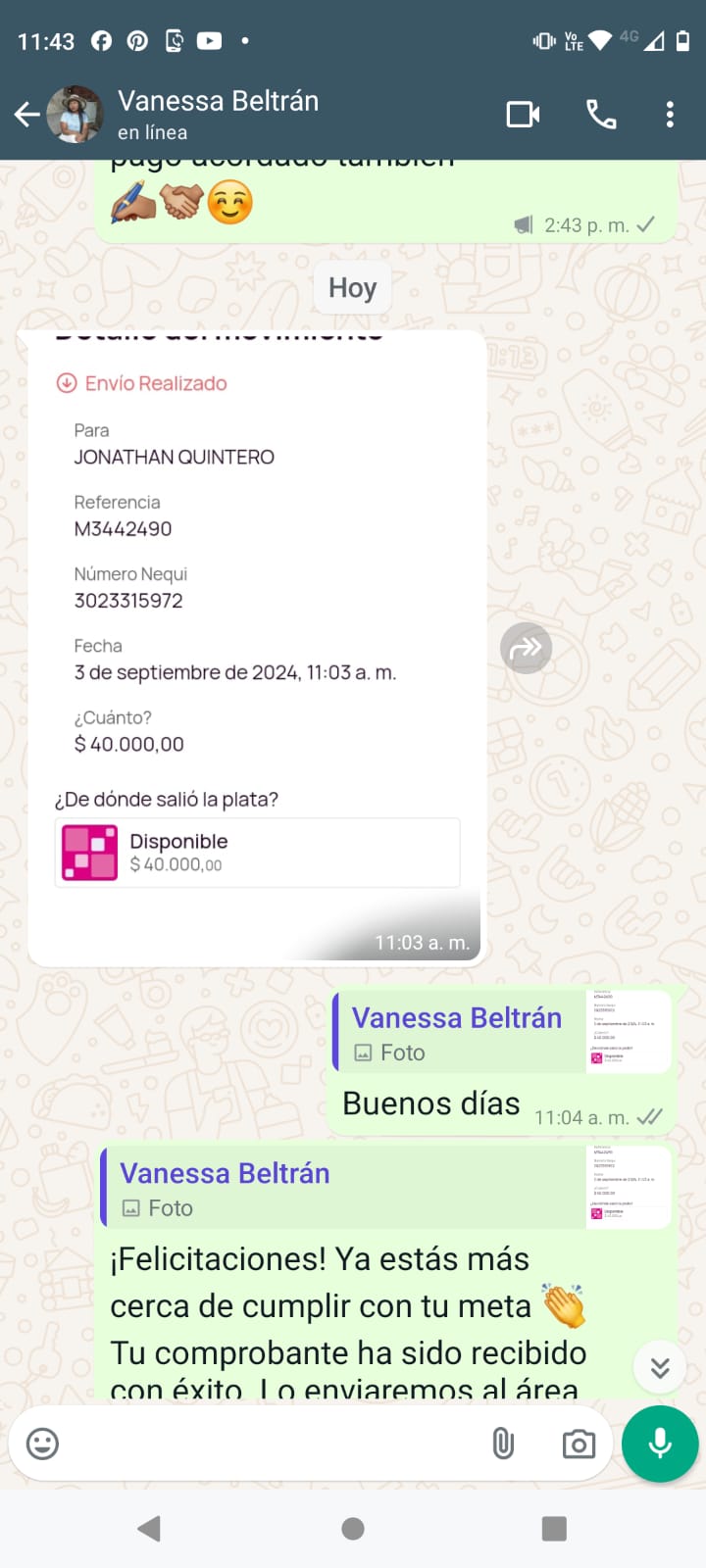
Task: Open the emoji picker
Action: click(42, 1444)
